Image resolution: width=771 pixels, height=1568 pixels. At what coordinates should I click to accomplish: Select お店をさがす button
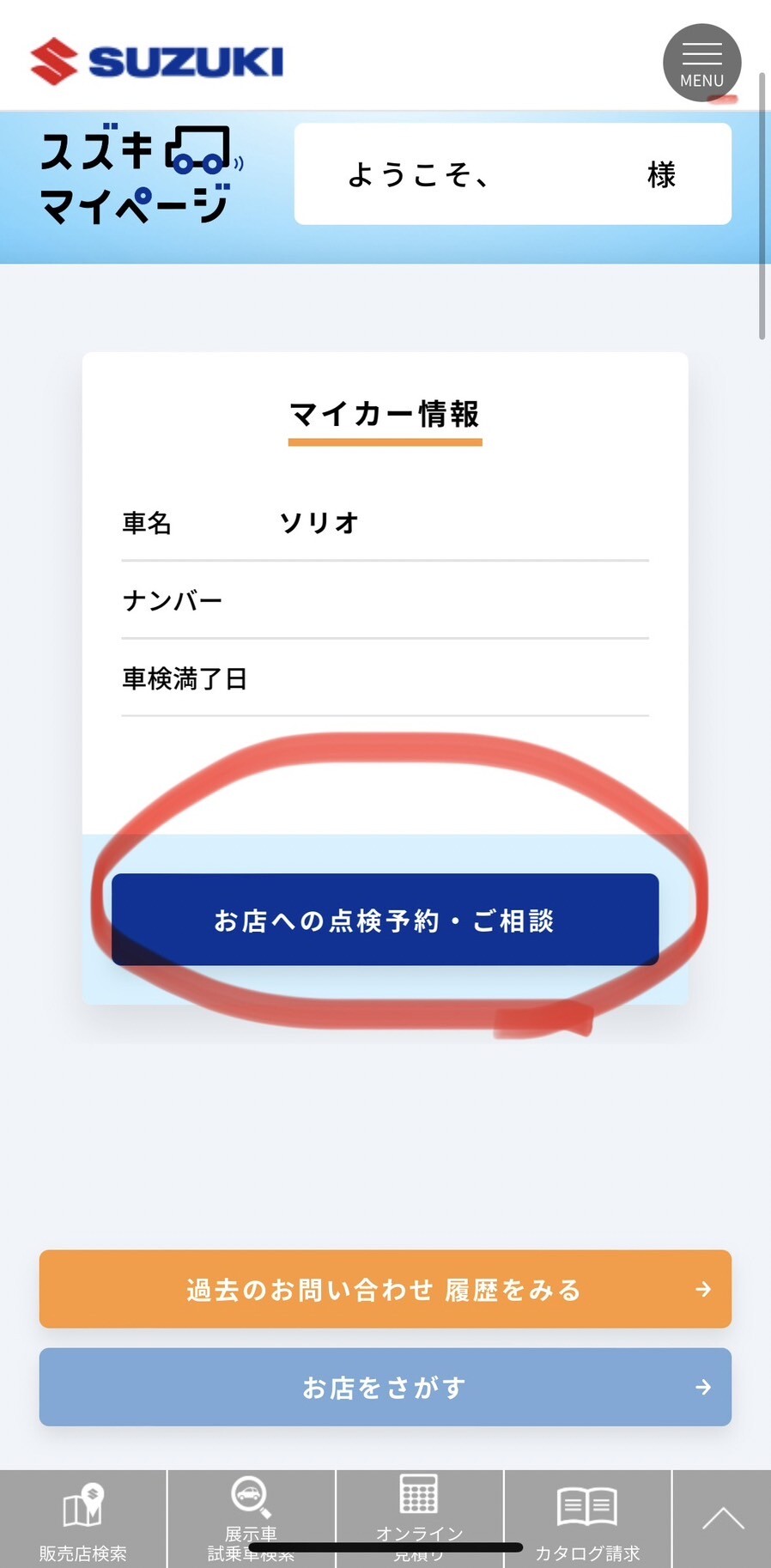[385, 1387]
